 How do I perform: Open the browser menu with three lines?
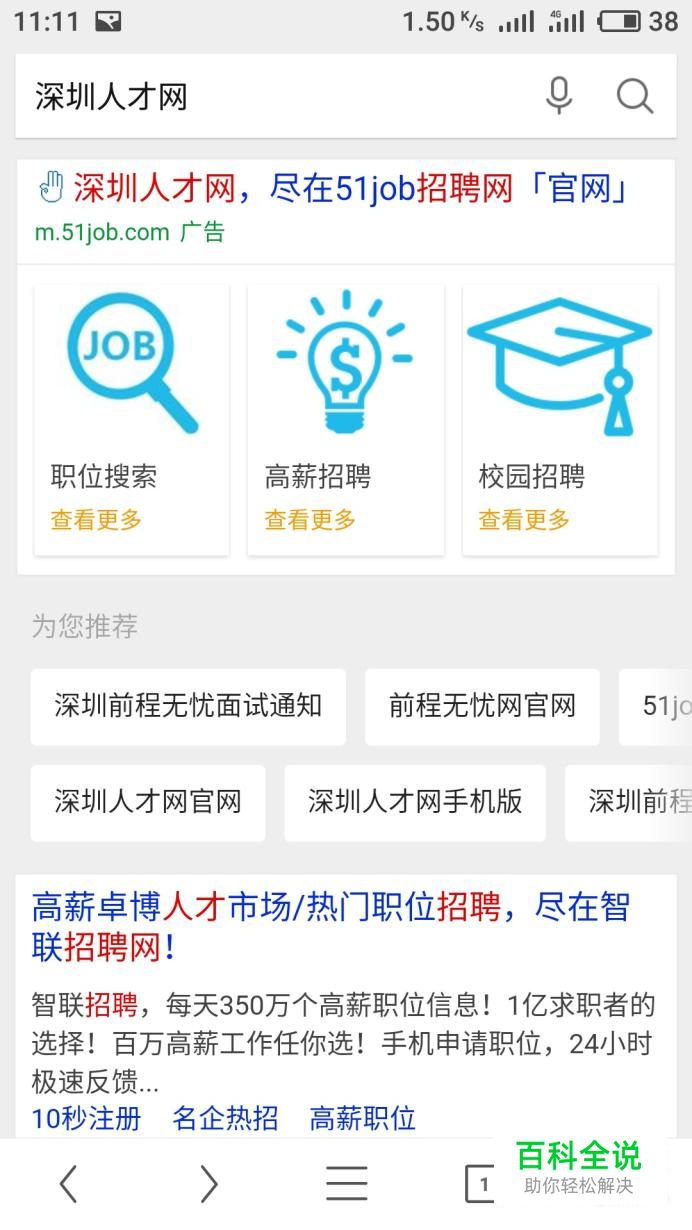(x=346, y=1184)
